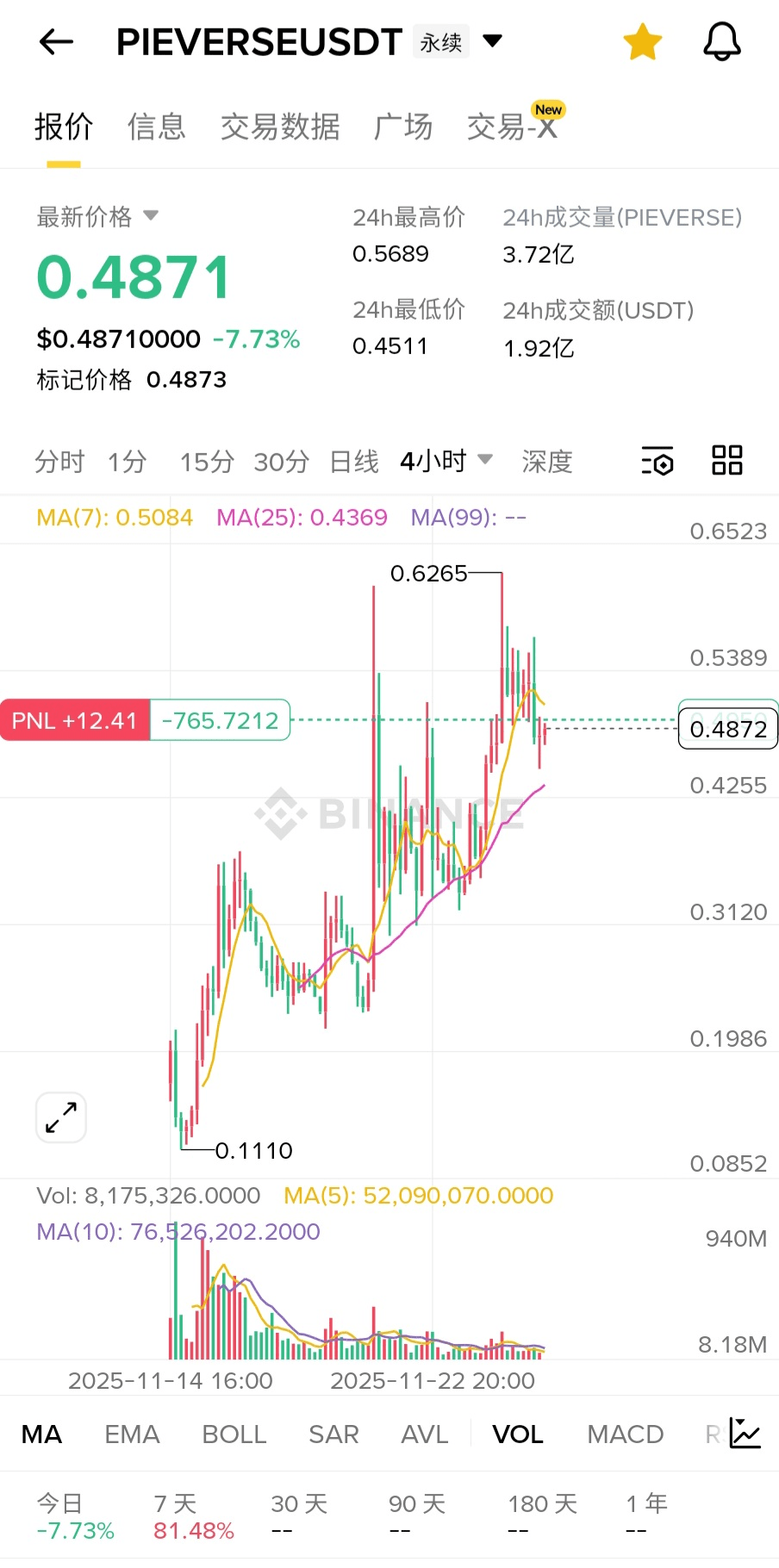Screen dimensions: 779x1568
Task: Expand the 最新价格 dropdown
Action: [151, 215]
